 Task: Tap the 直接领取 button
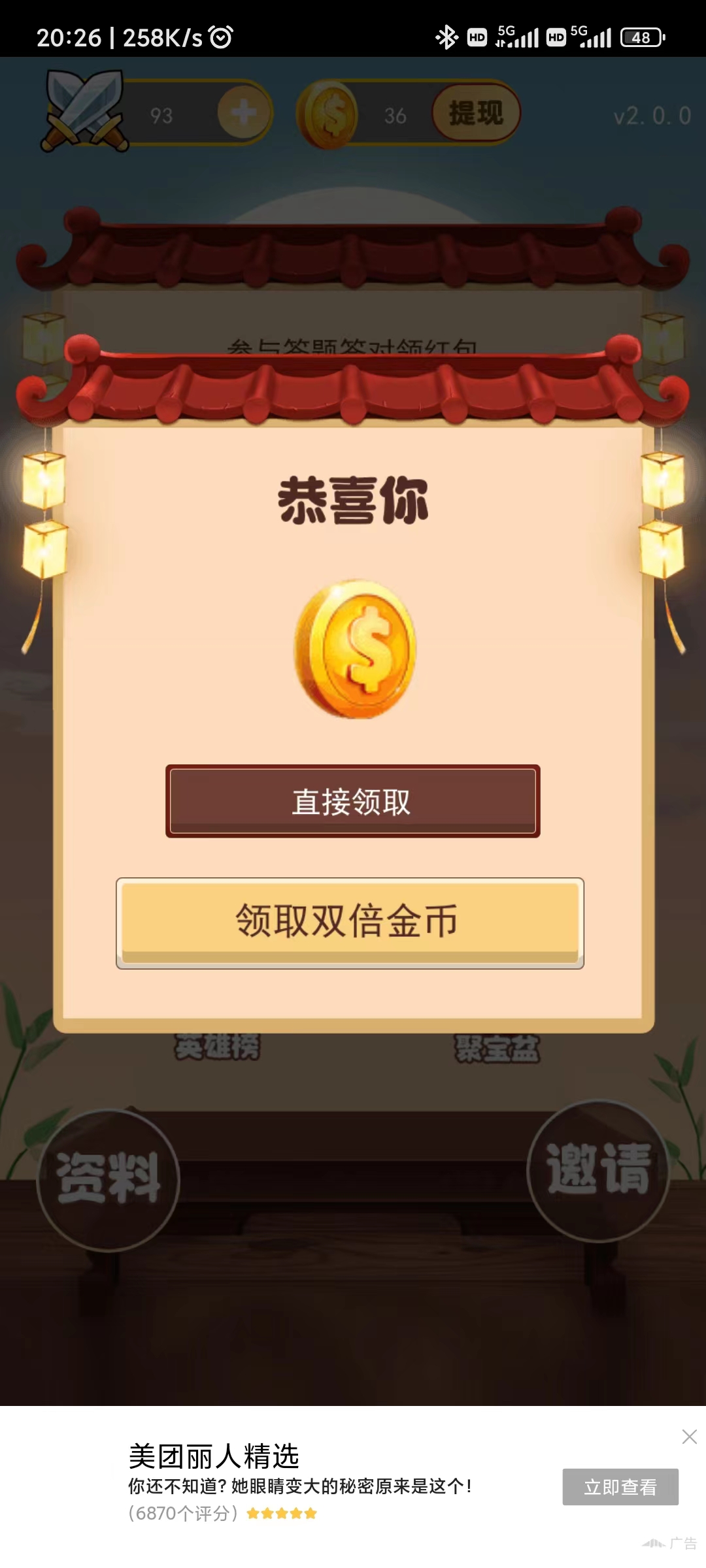(x=352, y=801)
